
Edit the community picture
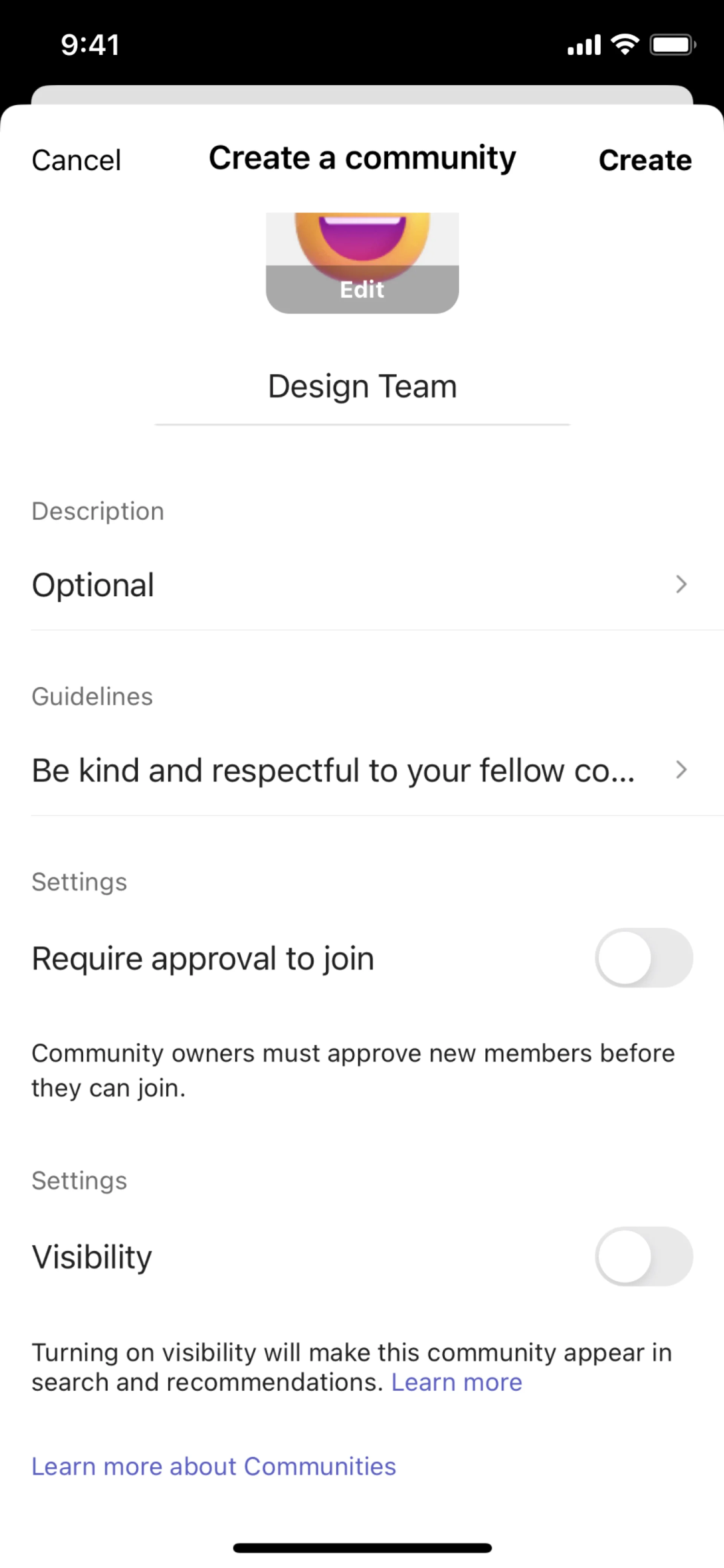(x=362, y=289)
